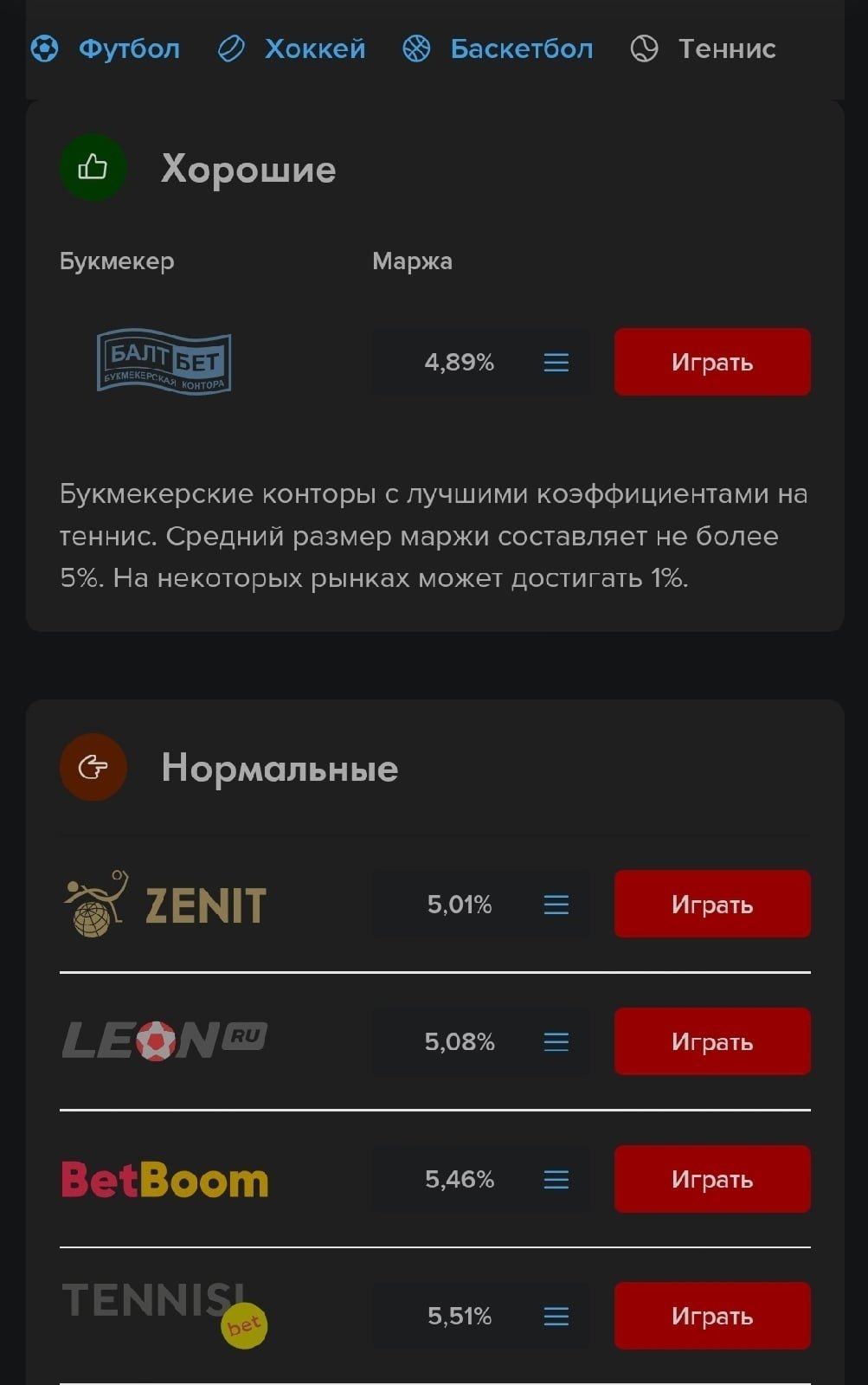Expand margin details for Leon 5,08%
Image resolution: width=868 pixels, height=1385 pixels.
pos(556,1041)
